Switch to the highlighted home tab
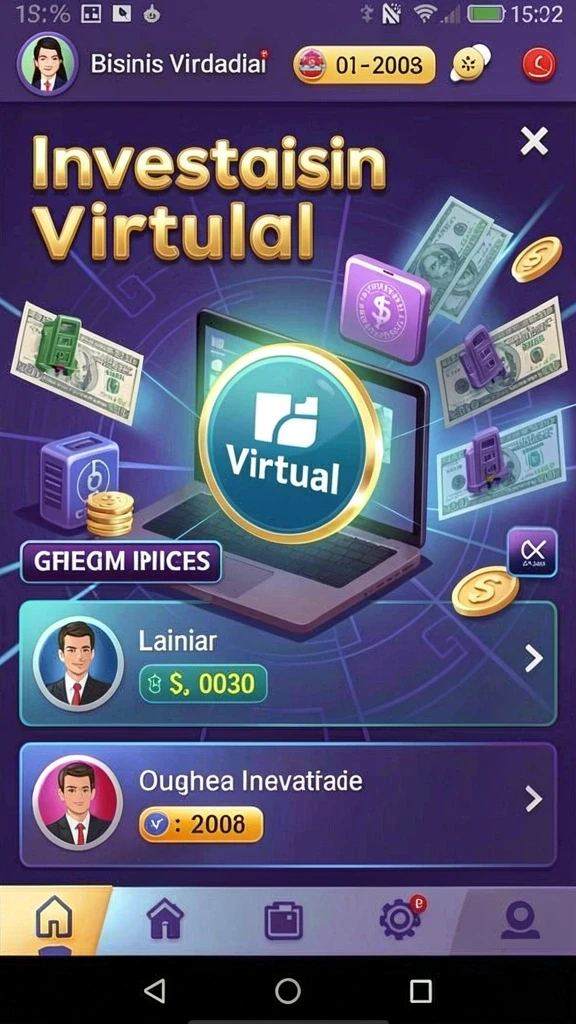 [x=54, y=920]
